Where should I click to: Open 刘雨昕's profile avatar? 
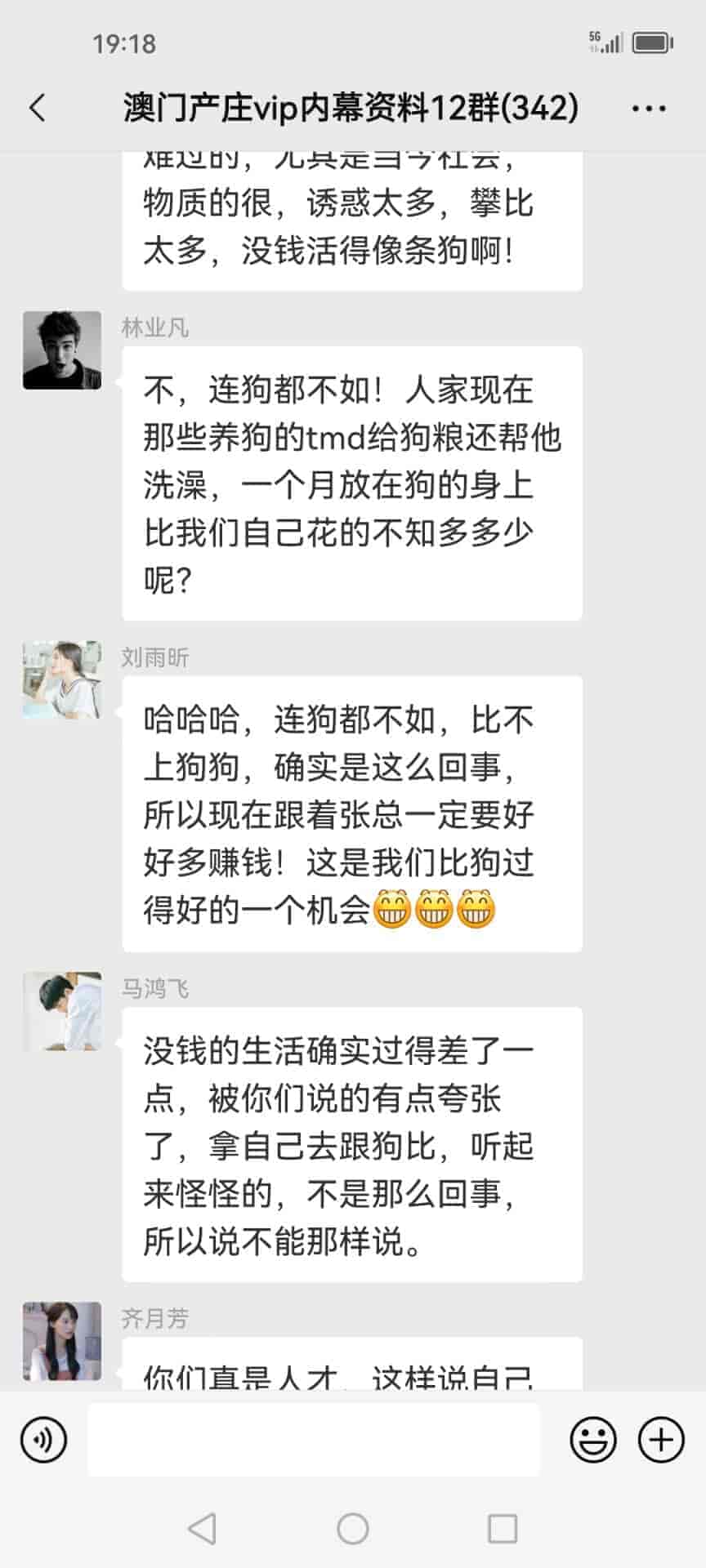tap(62, 680)
